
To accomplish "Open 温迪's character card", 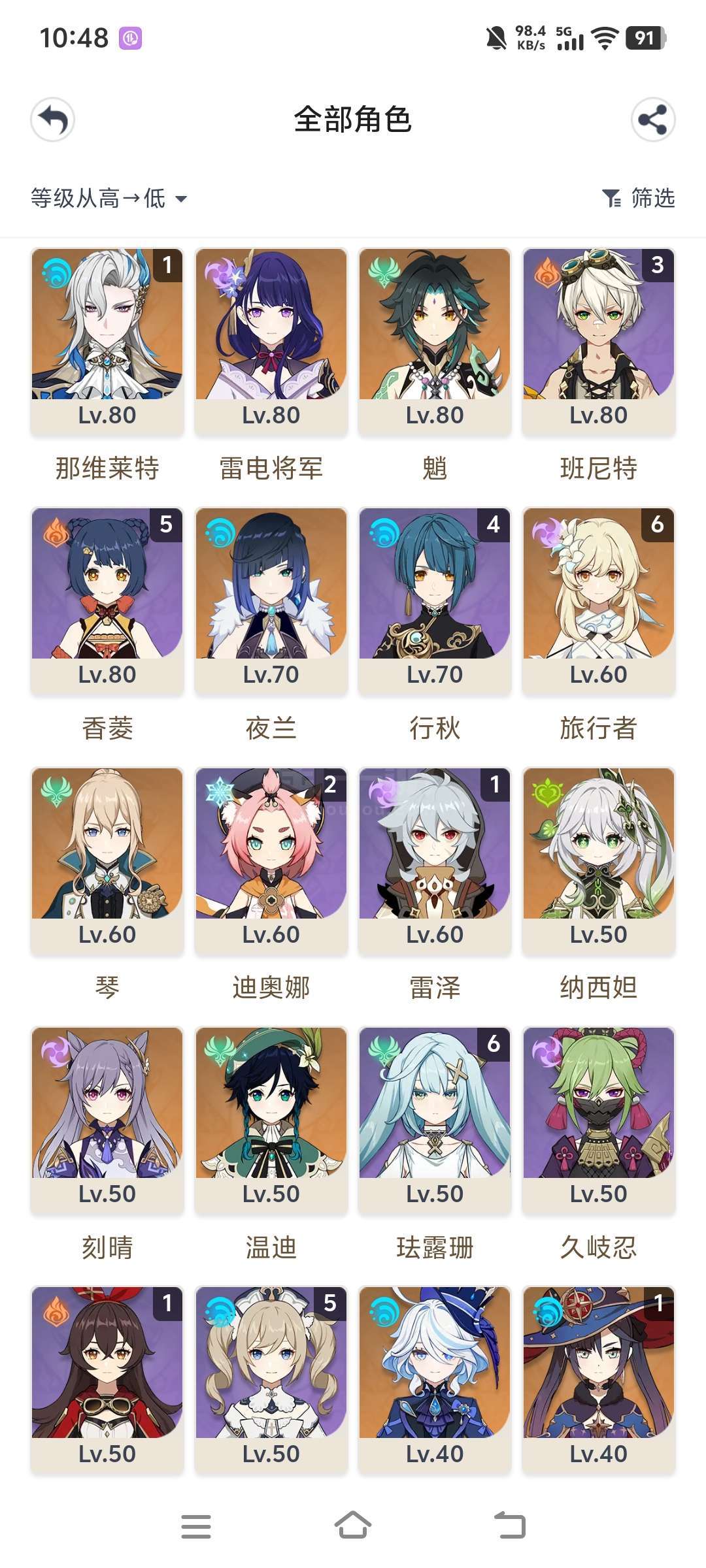I will click(x=271, y=1119).
